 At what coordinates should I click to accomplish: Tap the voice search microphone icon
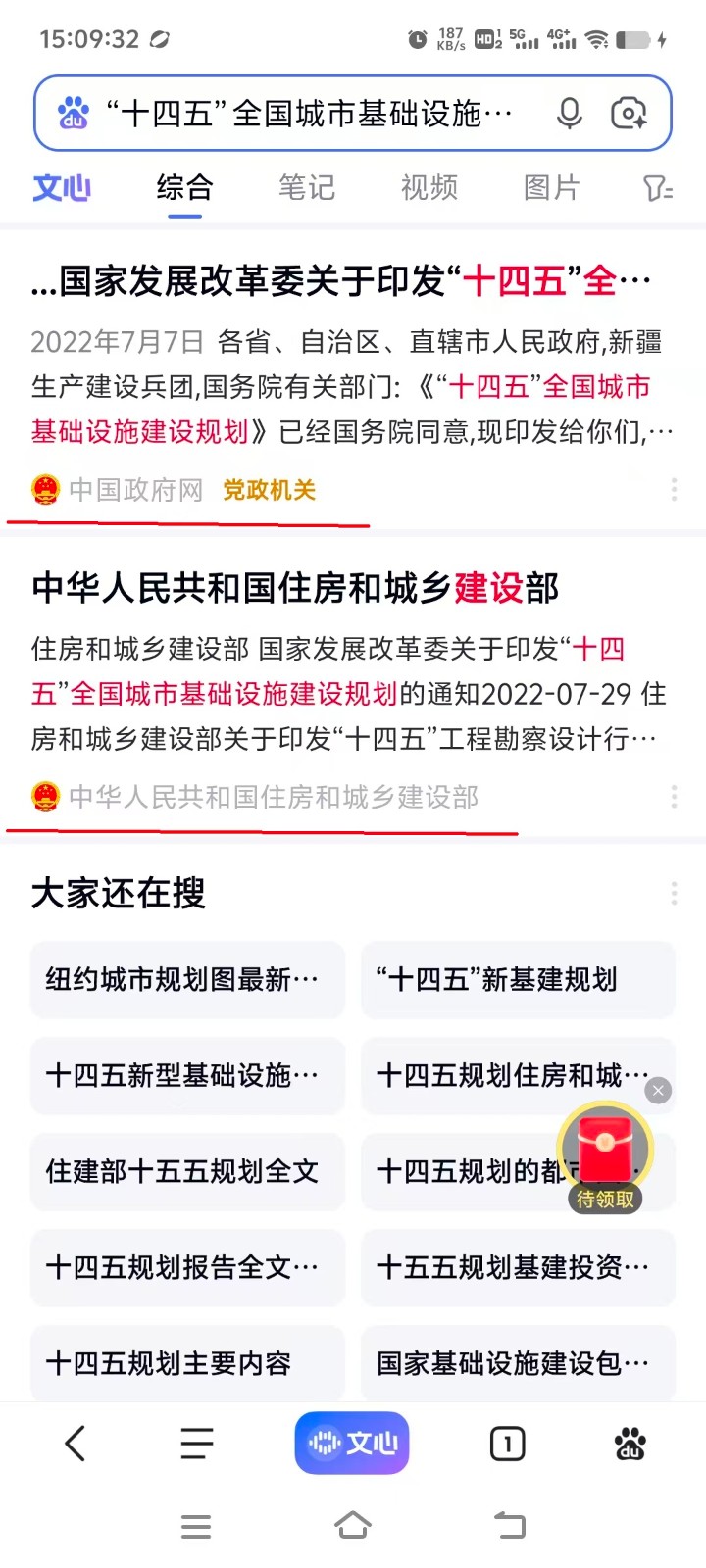coord(569,114)
